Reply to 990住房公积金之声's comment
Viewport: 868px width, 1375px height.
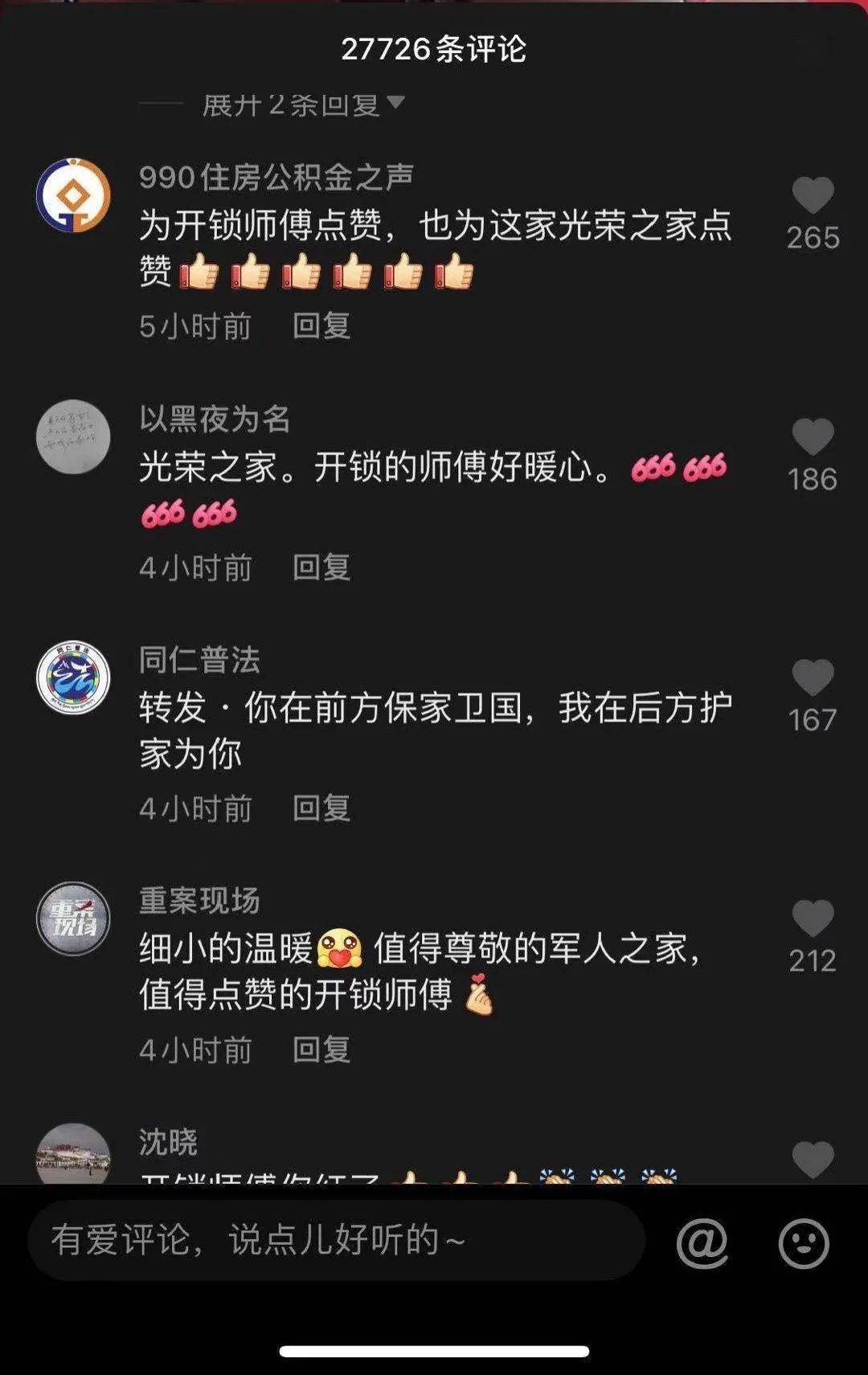click(x=321, y=326)
